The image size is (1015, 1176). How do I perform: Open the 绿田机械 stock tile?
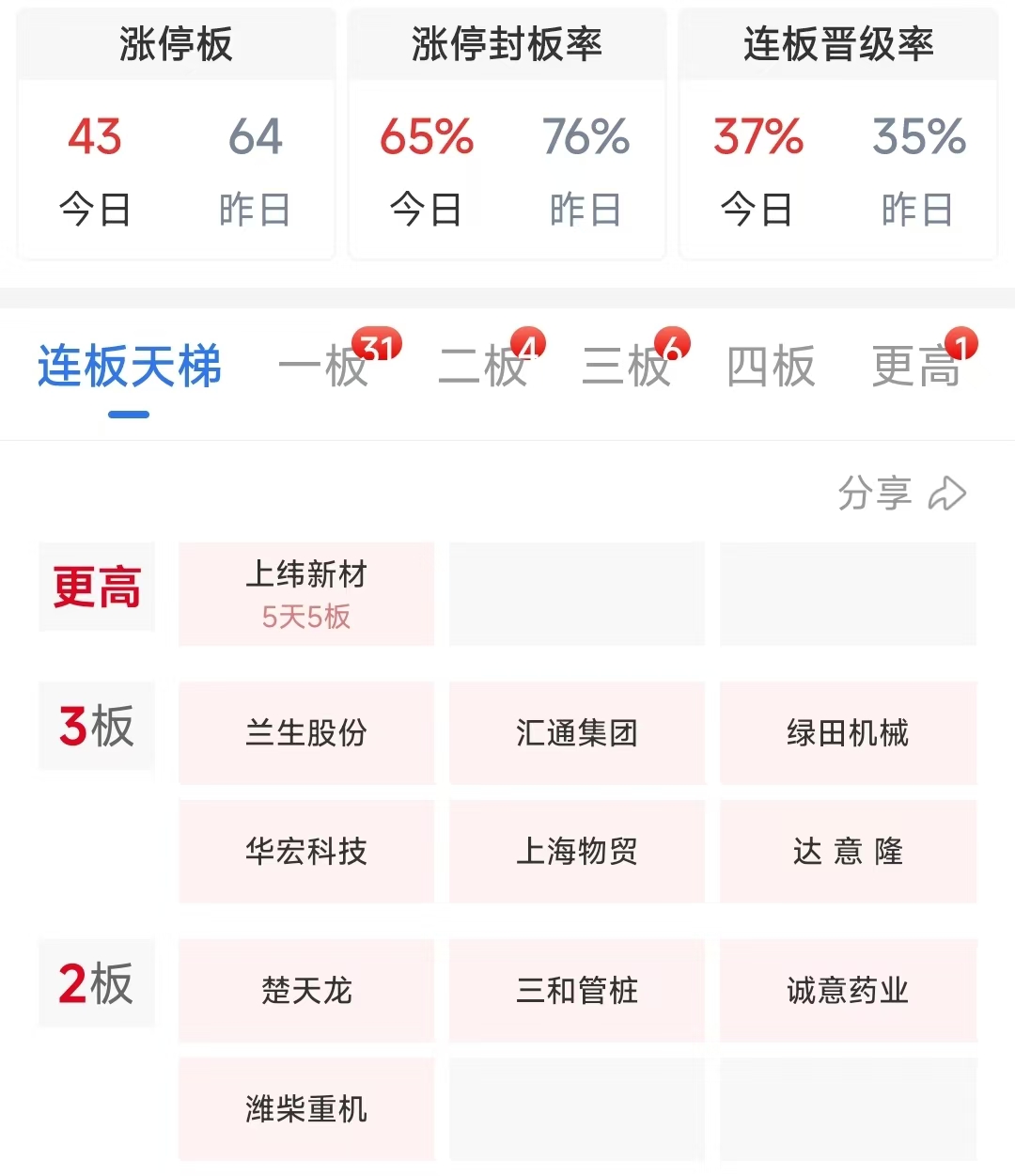[x=848, y=732]
